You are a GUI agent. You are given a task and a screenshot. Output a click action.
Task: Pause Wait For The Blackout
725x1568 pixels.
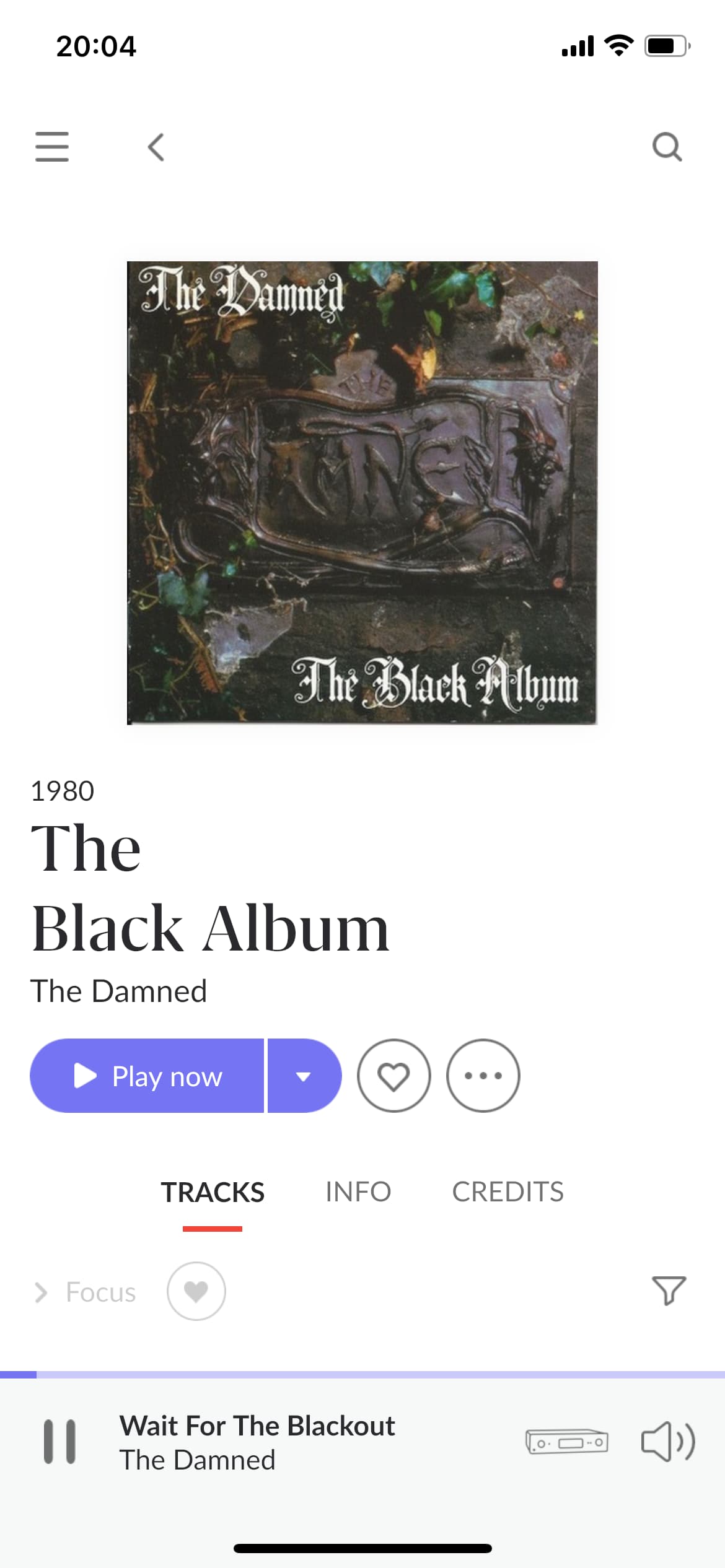59,1442
